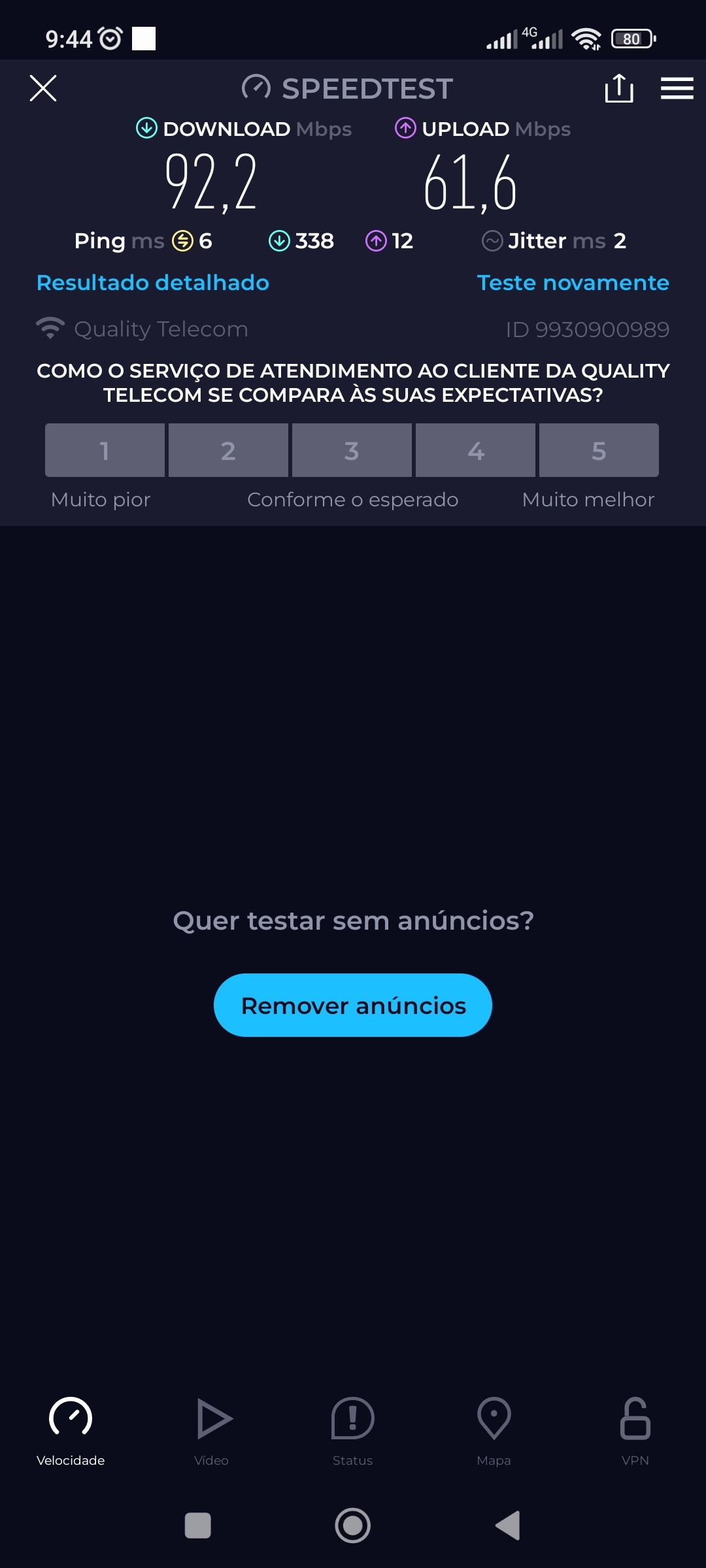The width and height of the screenshot is (706, 1568).
Task: Rate customer service 5 (Muito melhor)
Action: [599, 450]
